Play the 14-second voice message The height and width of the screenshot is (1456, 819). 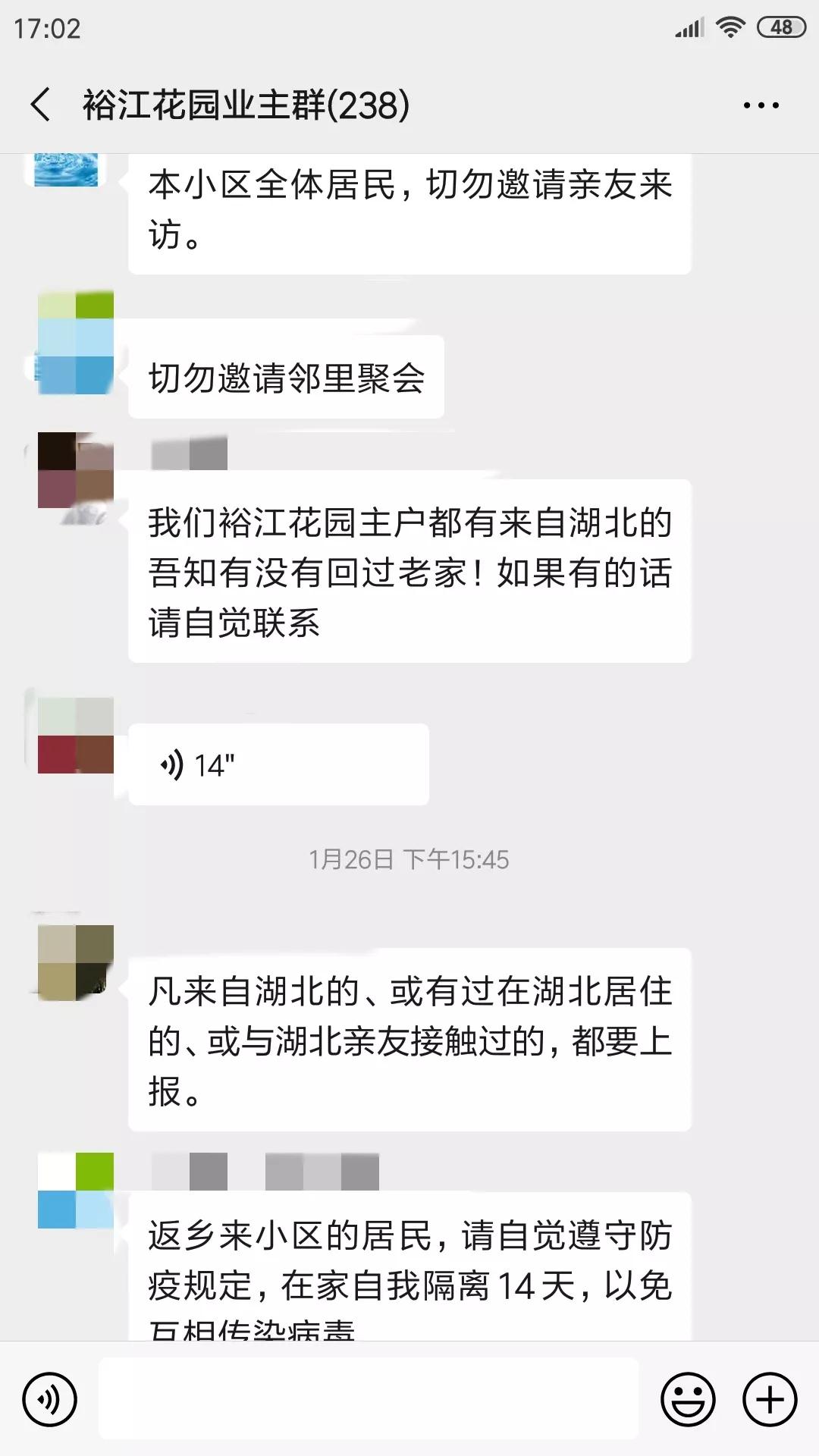(278, 764)
